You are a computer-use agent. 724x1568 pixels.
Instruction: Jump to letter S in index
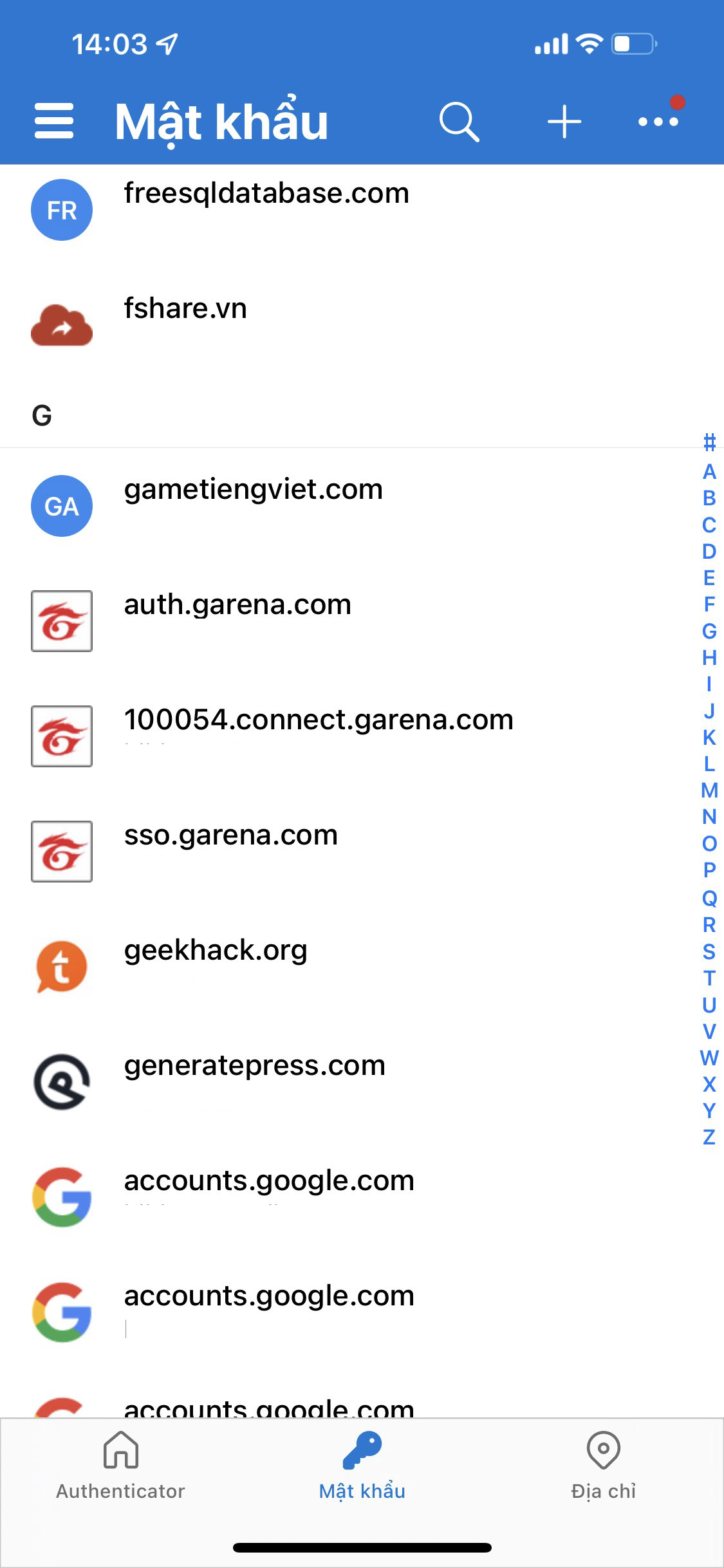coord(709,951)
